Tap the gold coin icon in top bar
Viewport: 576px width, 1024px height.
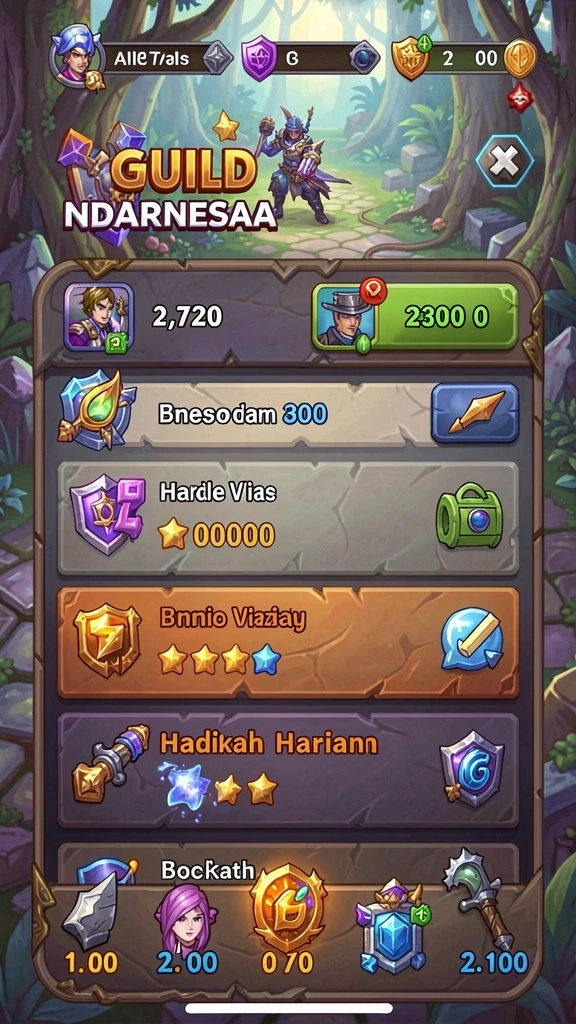tap(522, 58)
